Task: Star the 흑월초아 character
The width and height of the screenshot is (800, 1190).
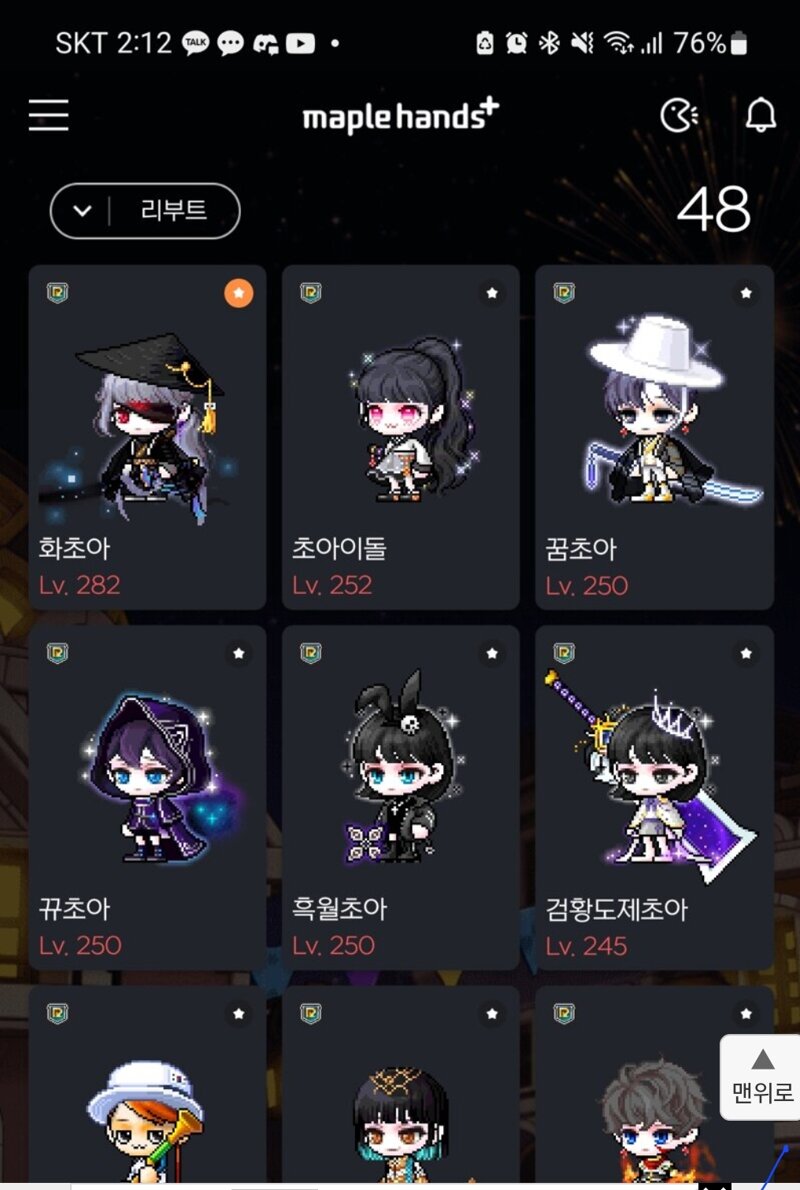Action: (x=491, y=654)
